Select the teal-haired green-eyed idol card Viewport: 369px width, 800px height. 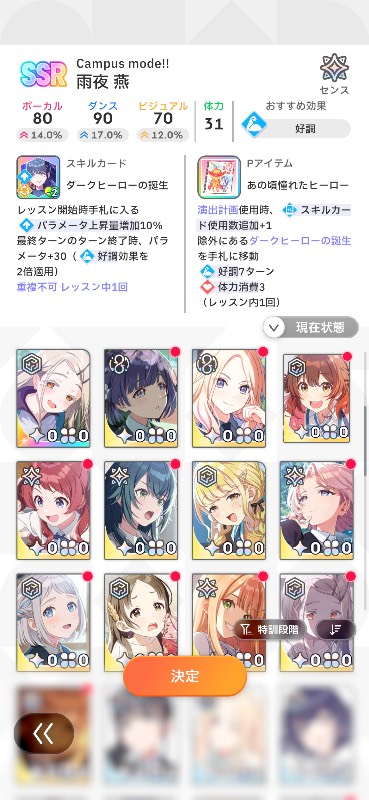coord(141,511)
